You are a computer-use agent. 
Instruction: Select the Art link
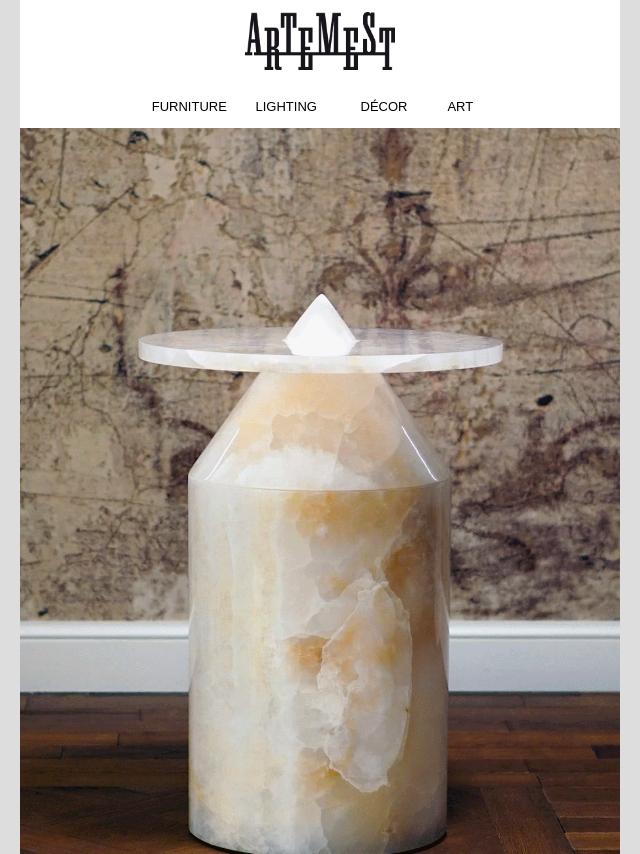pyautogui.click(x=460, y=107)
